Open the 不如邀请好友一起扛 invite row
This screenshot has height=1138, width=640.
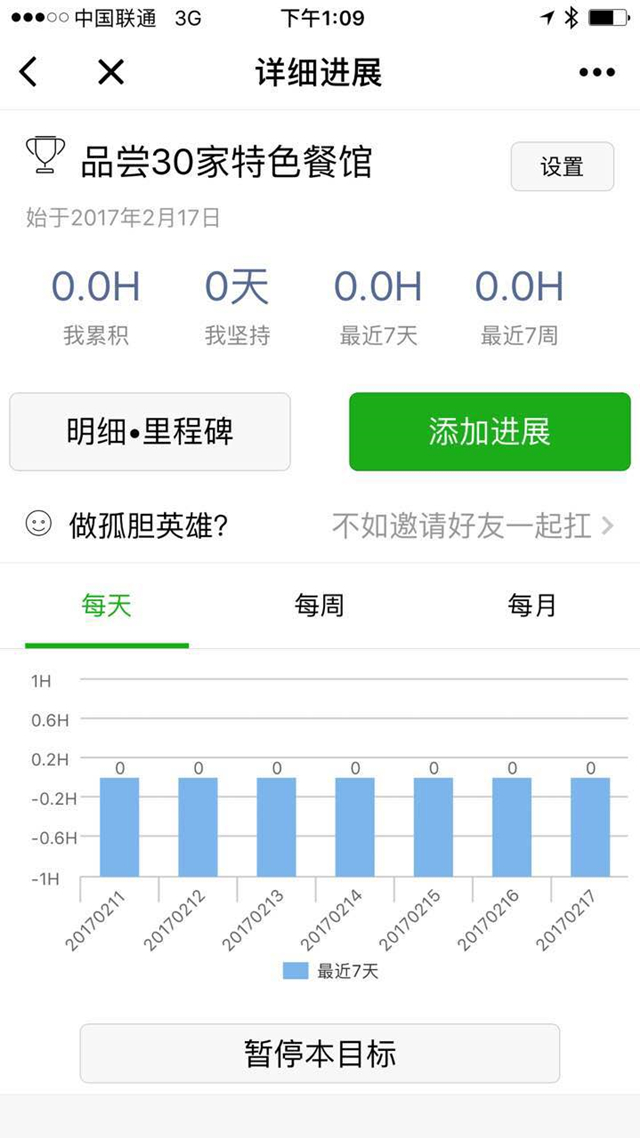point(472,526)
